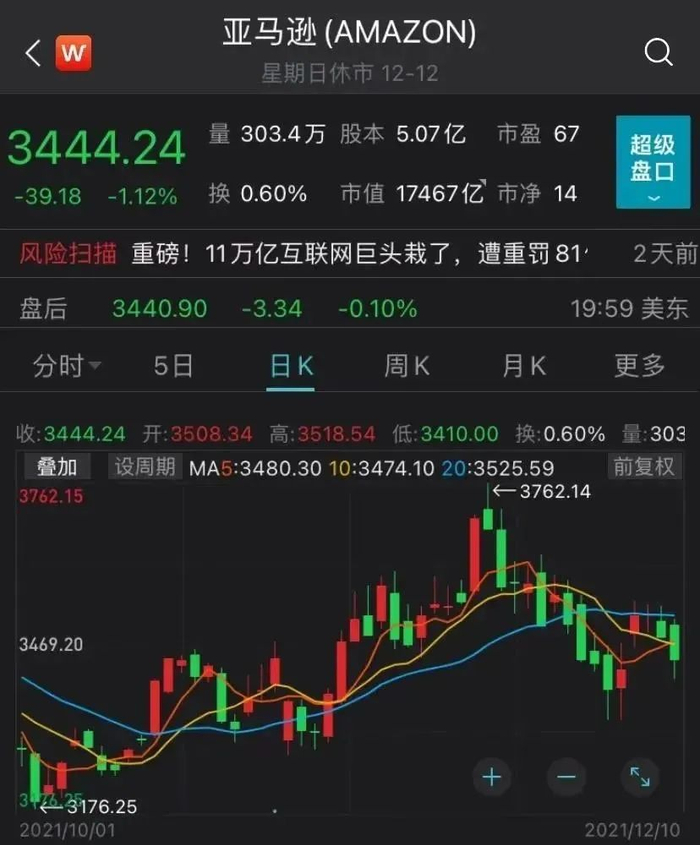The image size is (700, 845).
Task: Open the 设周期 period settings
Action: [x=145, y=467]
